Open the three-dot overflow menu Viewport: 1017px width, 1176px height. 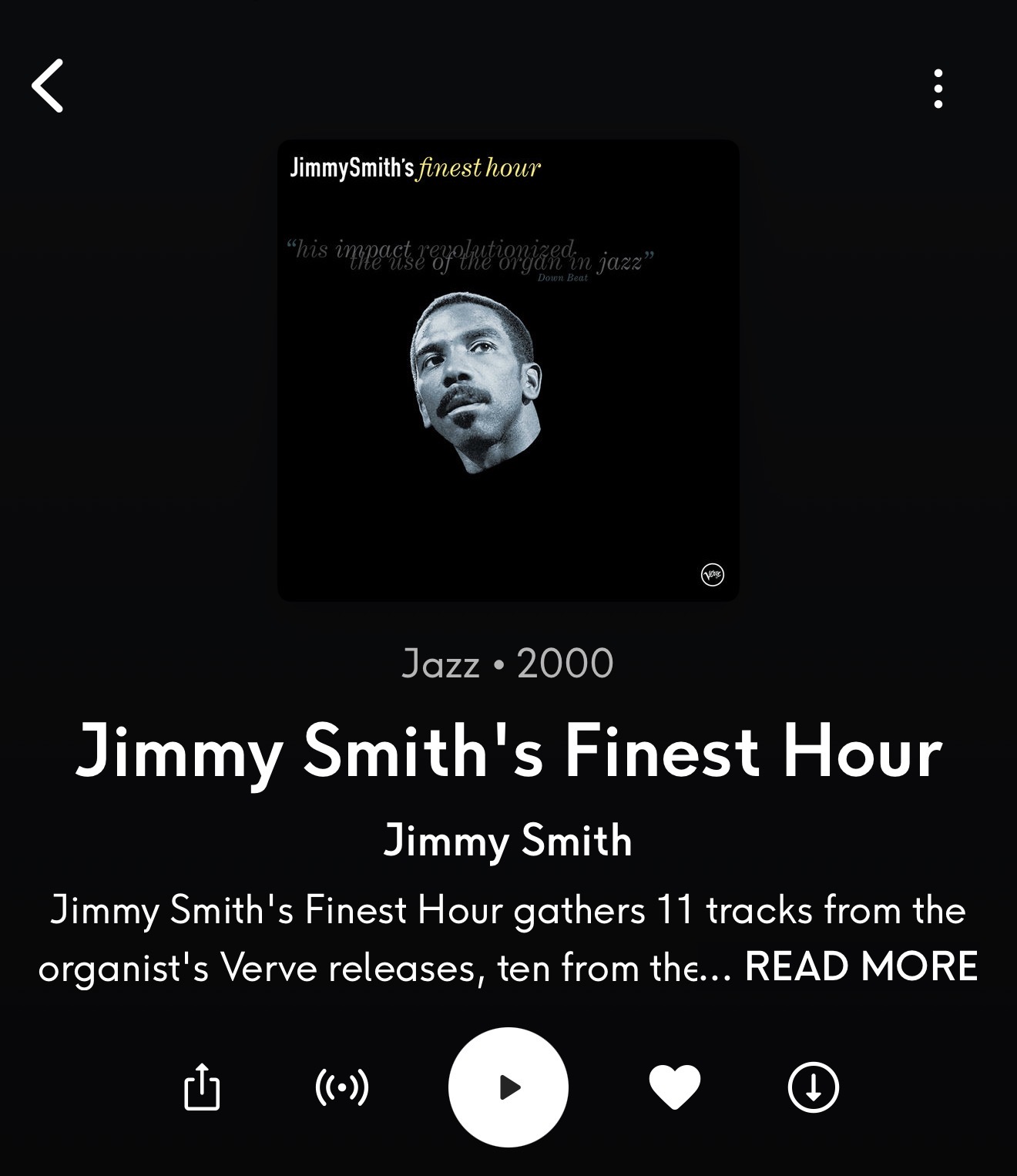click(938, 89)
